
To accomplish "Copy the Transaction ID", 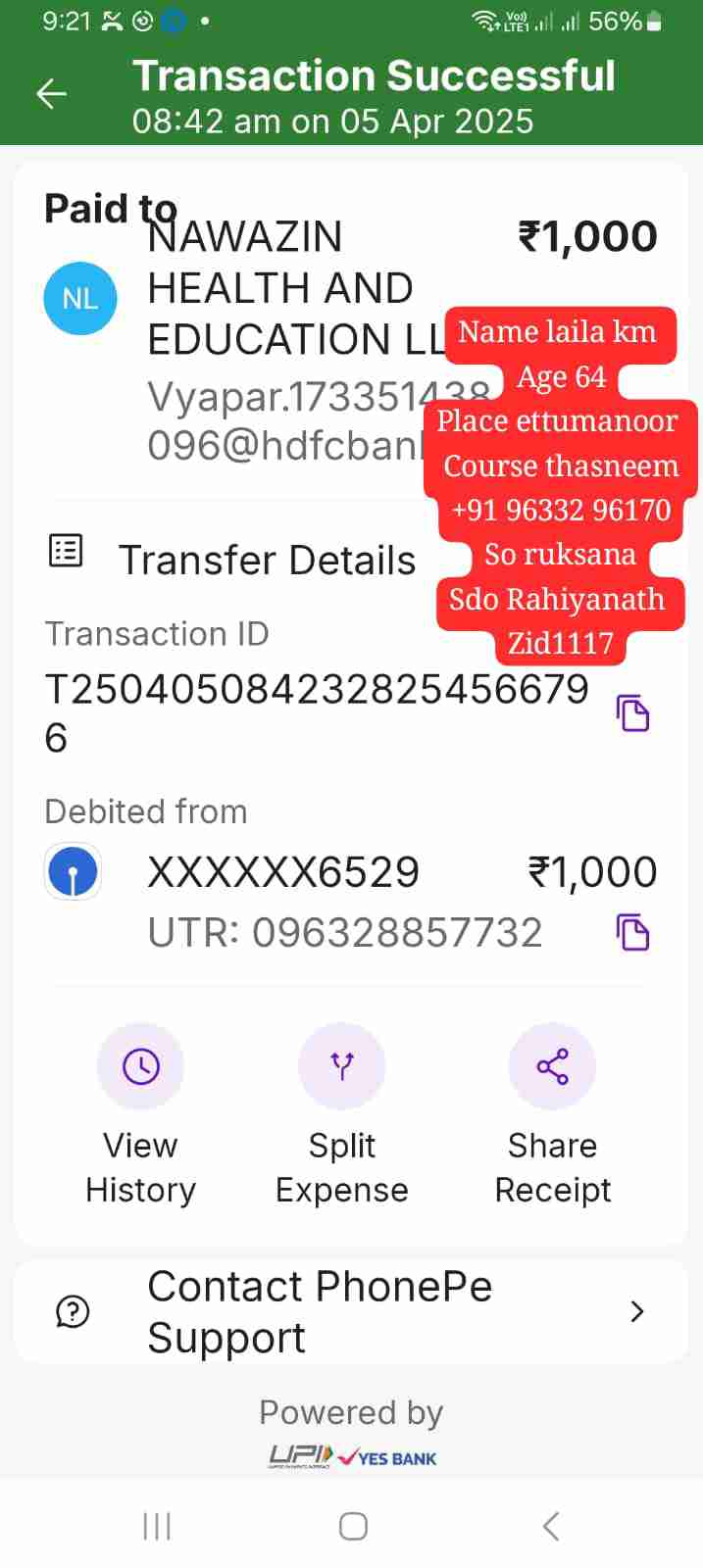I will point(632,713).
